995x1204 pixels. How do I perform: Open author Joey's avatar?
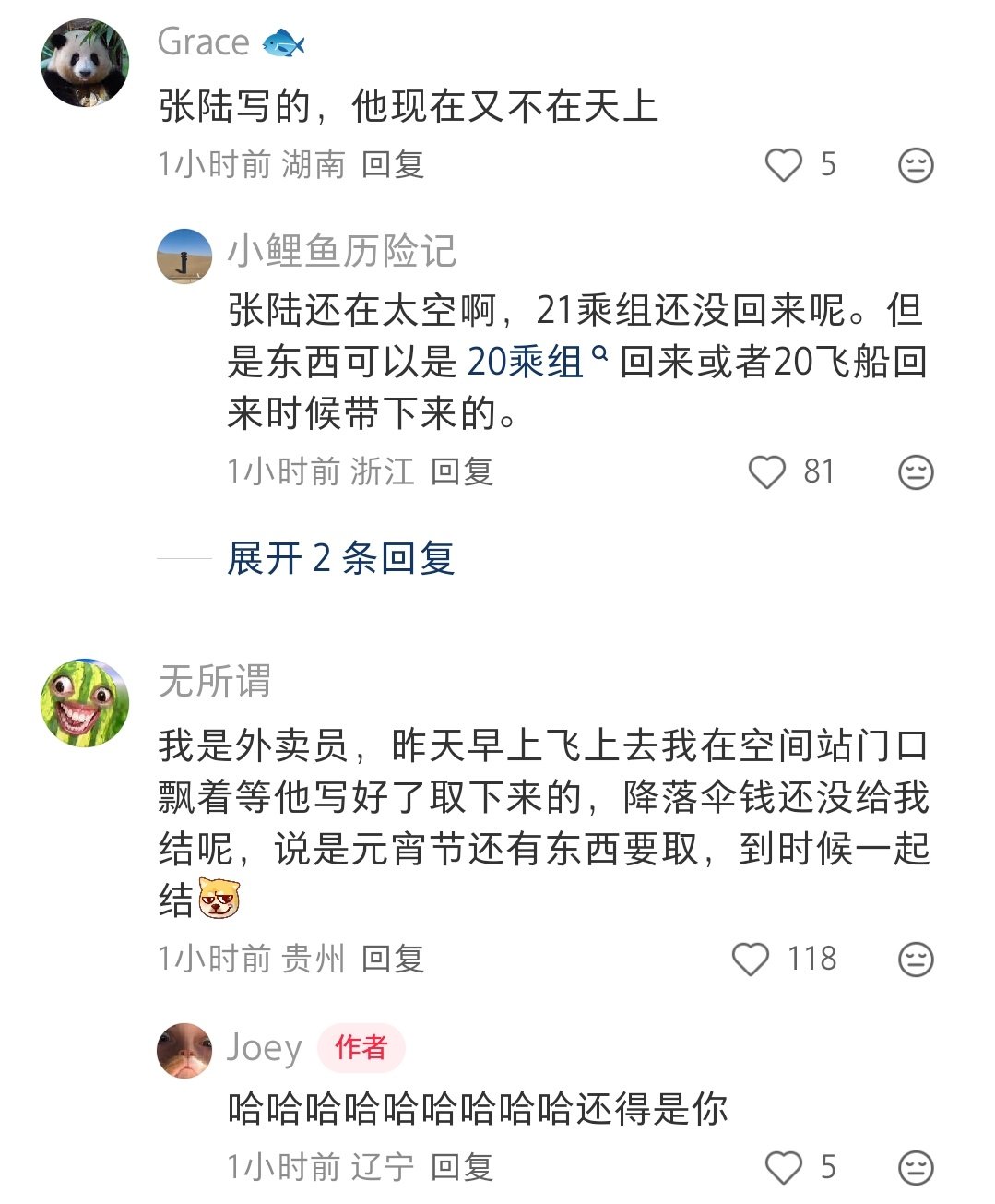pos(184,1050)
